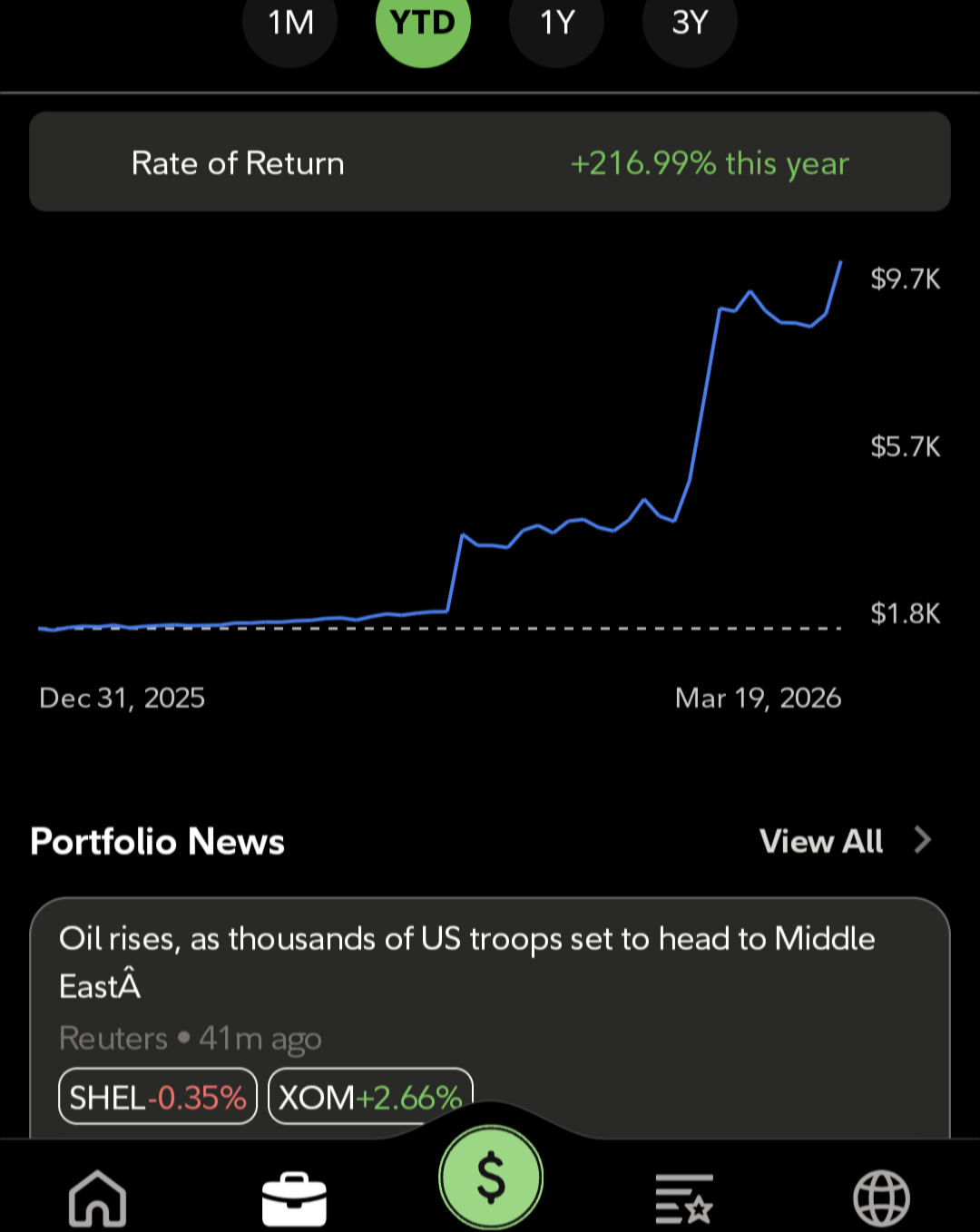
Task: Tap the green dollar trade button
Action: (x=491, y=1178)
